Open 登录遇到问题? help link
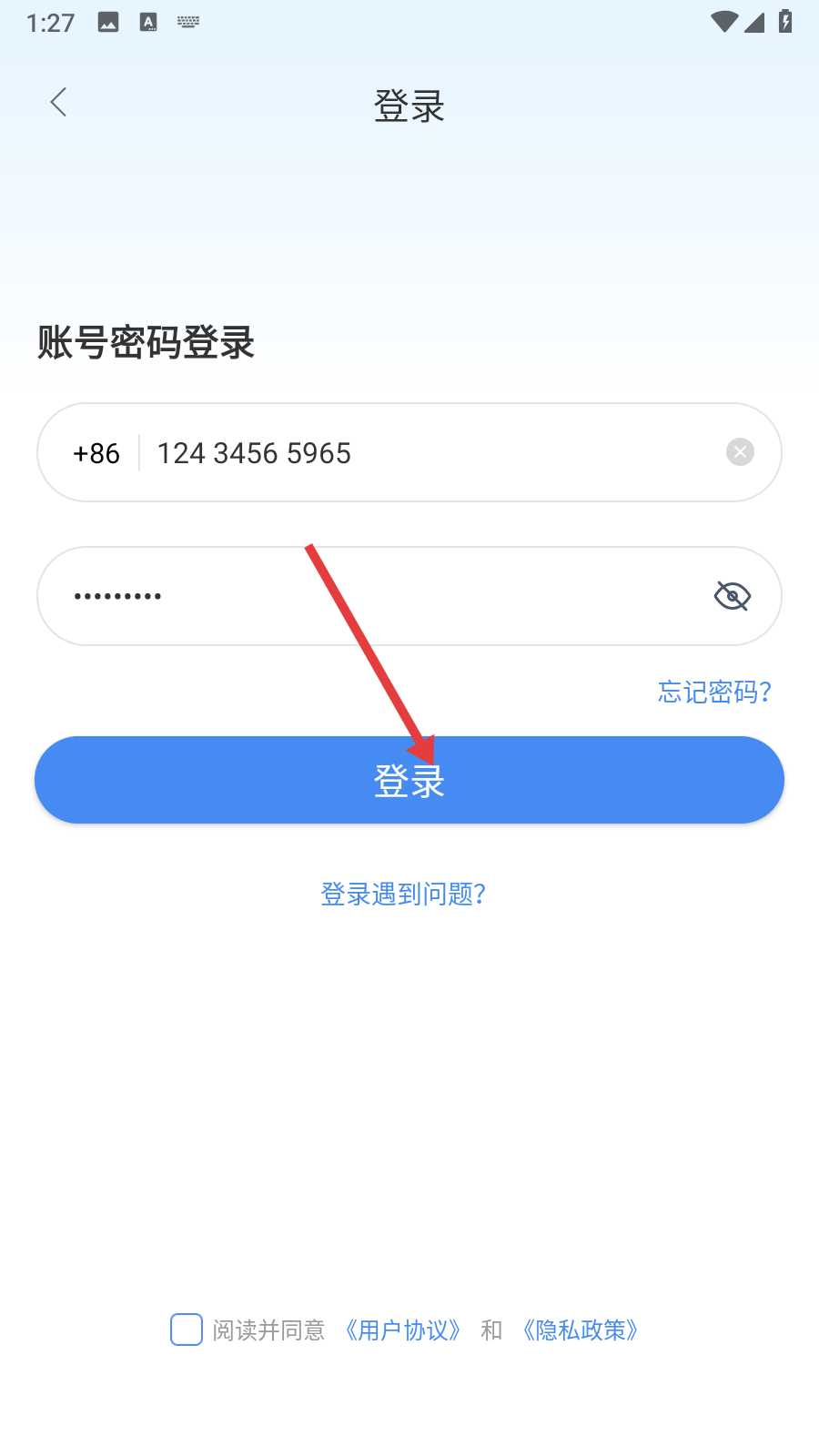The width and height of the screenshot is (819, 1456). pos(403,894)
